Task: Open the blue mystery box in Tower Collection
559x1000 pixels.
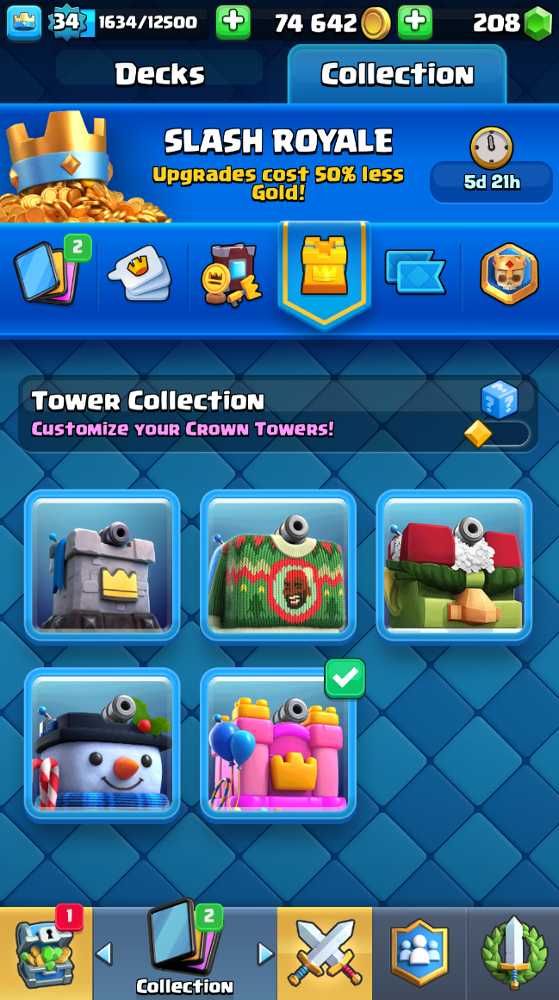Action: [x=499, y=399]
